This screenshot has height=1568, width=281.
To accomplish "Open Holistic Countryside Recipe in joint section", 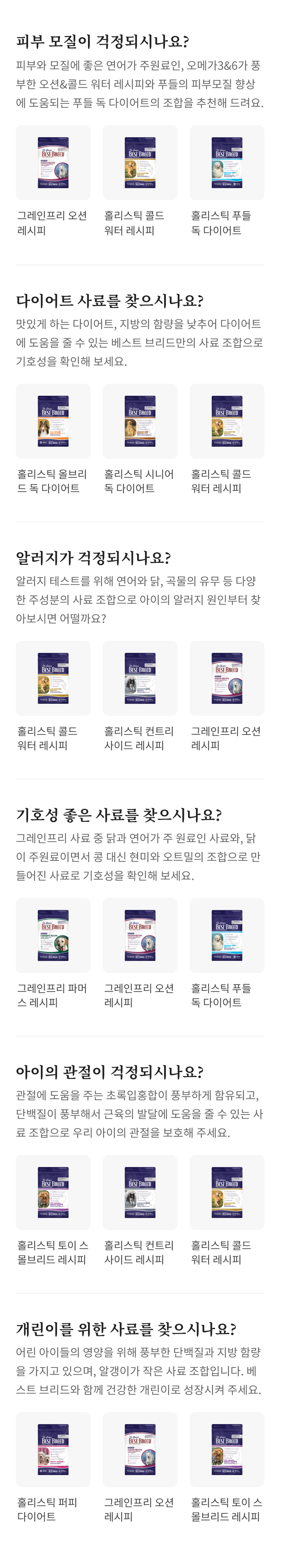I will coord(140,1192).
